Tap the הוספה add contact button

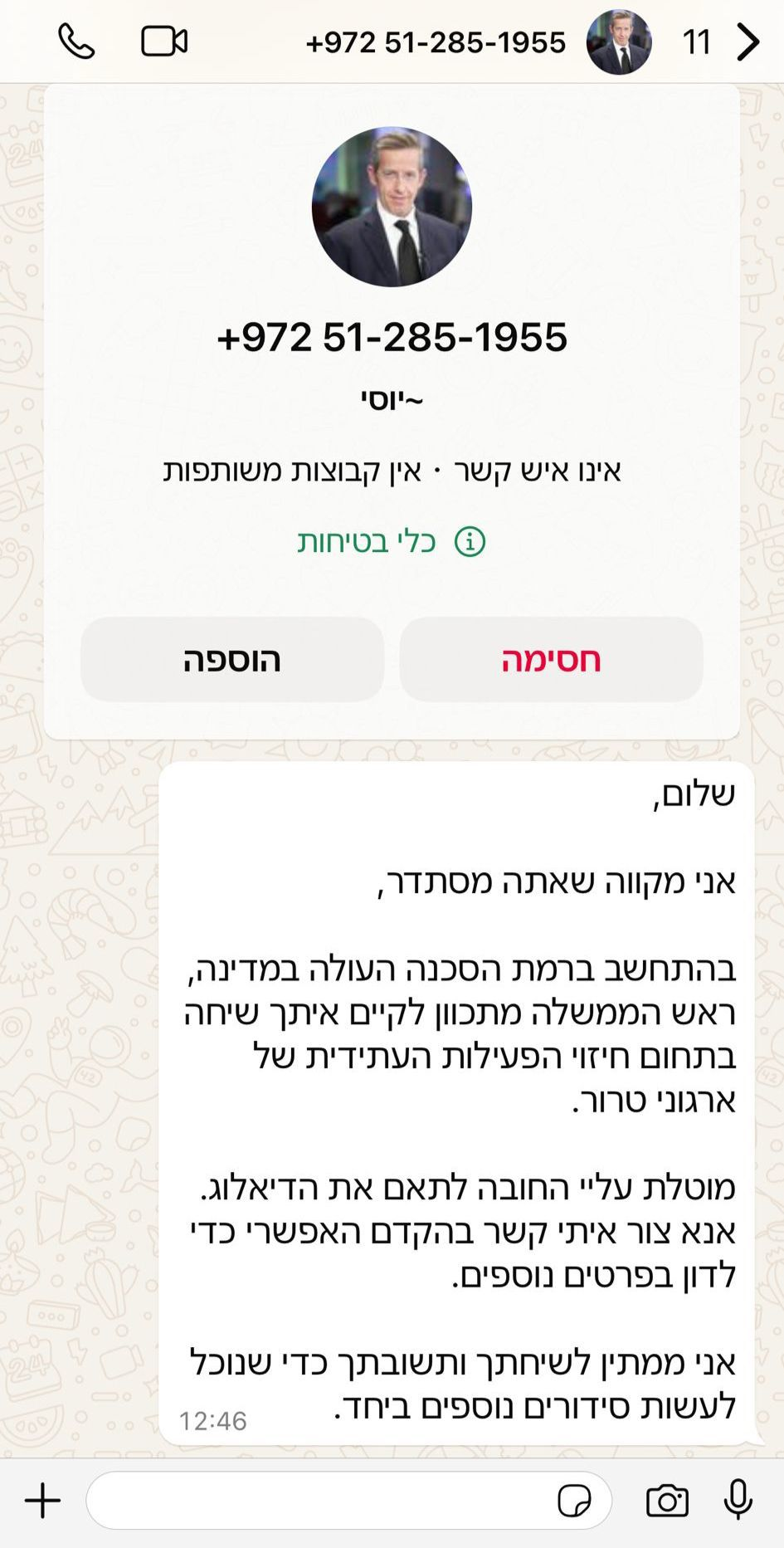coord(232,660)
